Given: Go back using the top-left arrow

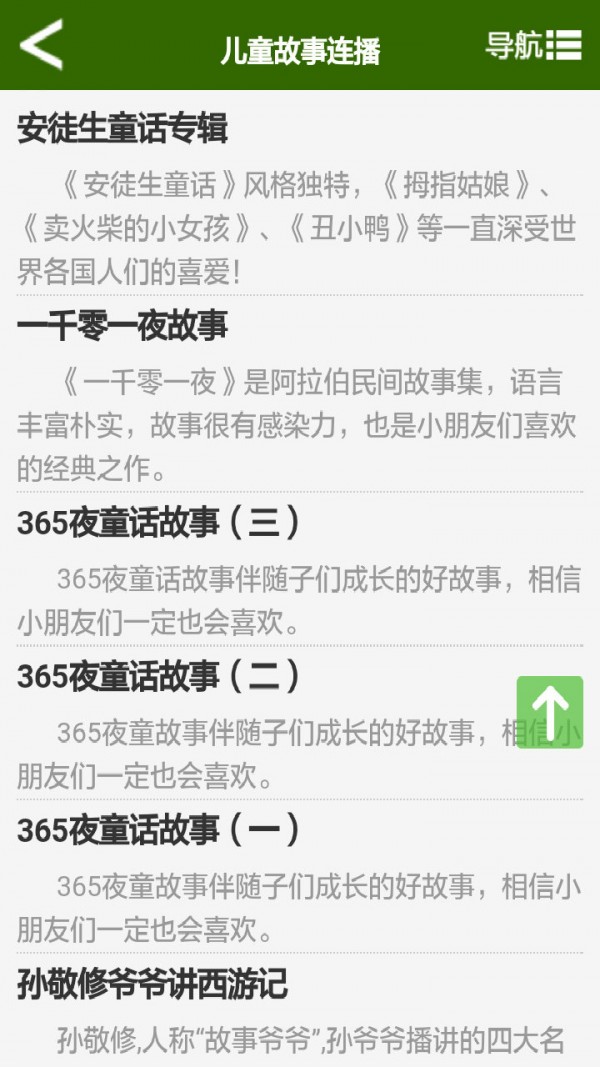Looking at the screenshot, I should pyautogui.click(x=42, y=45).
